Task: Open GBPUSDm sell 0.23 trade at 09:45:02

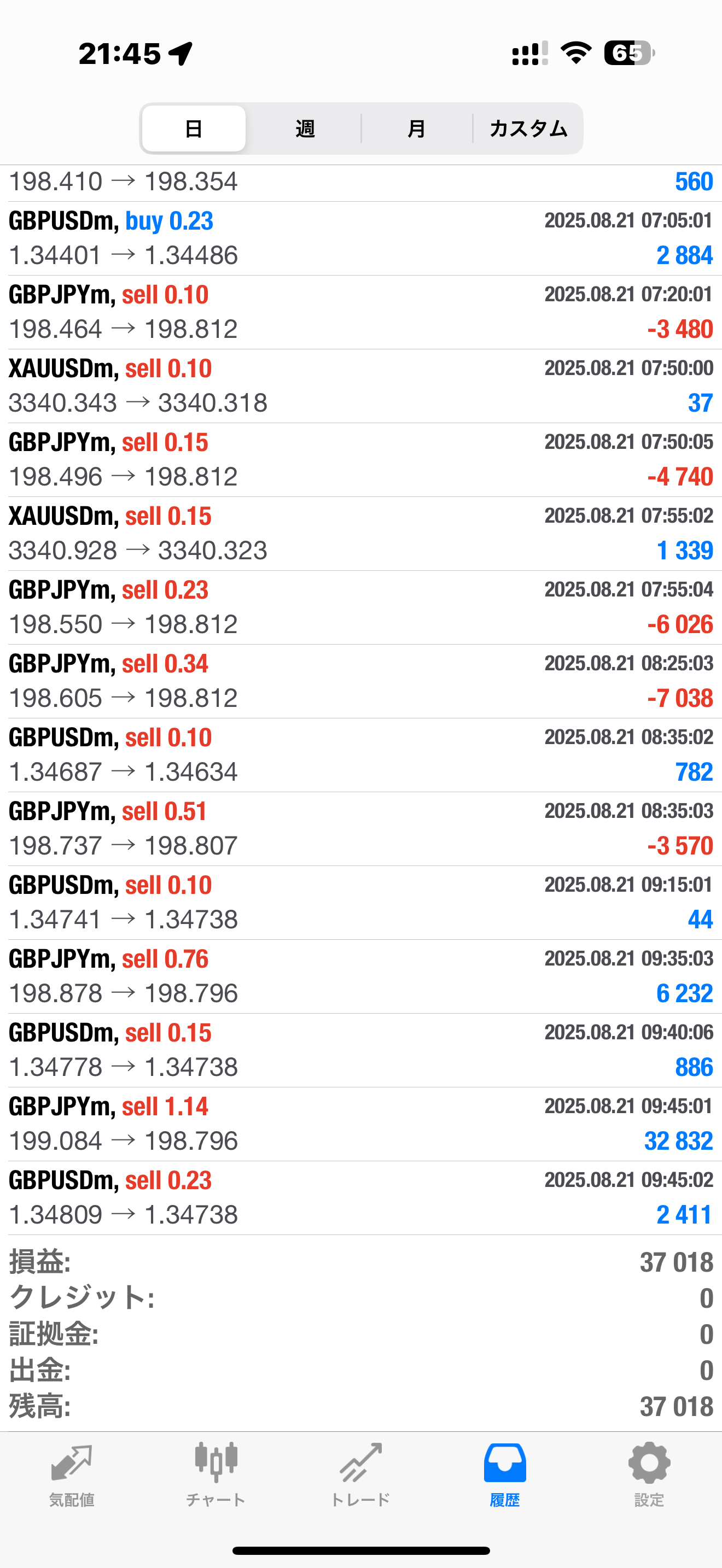Action: 361,1198
